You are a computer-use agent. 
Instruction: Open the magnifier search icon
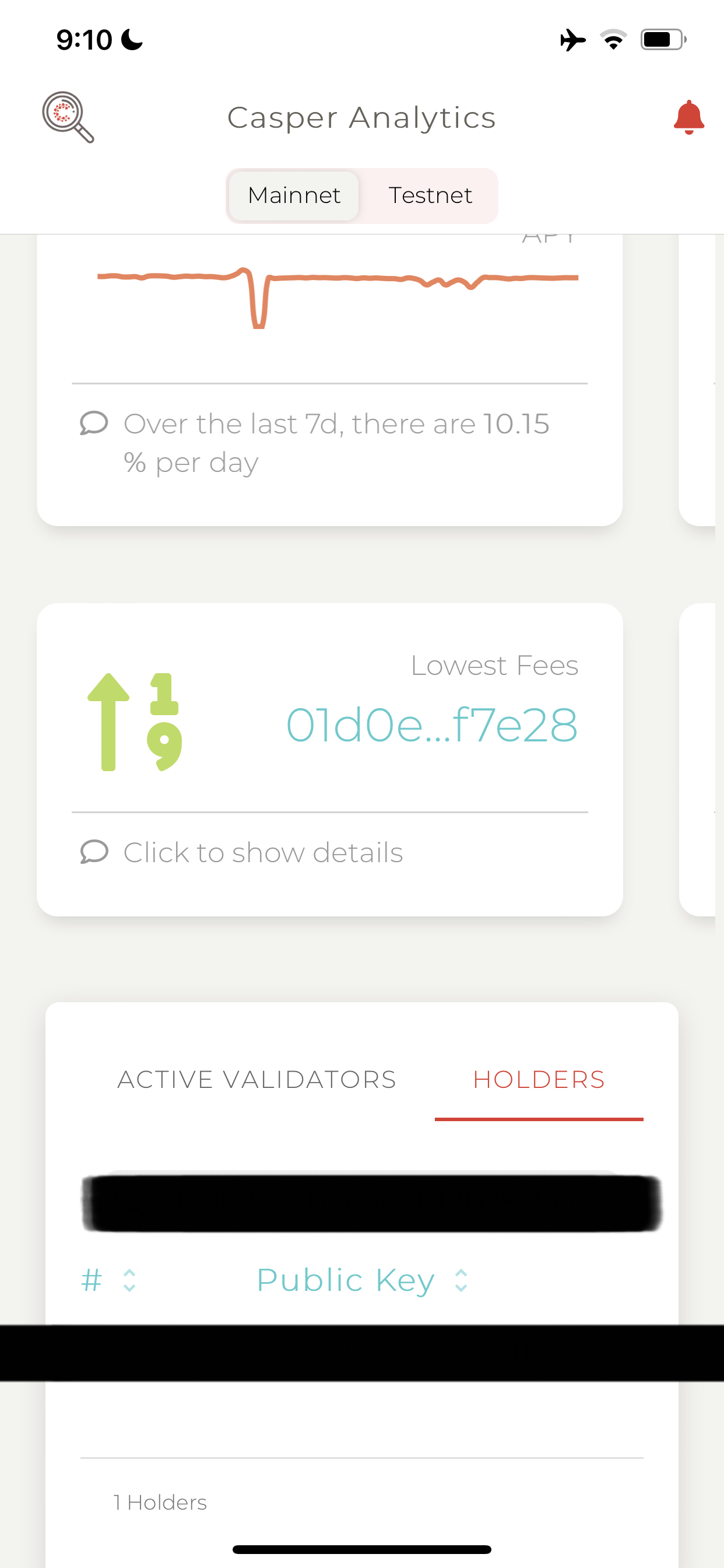click(68, 117)
